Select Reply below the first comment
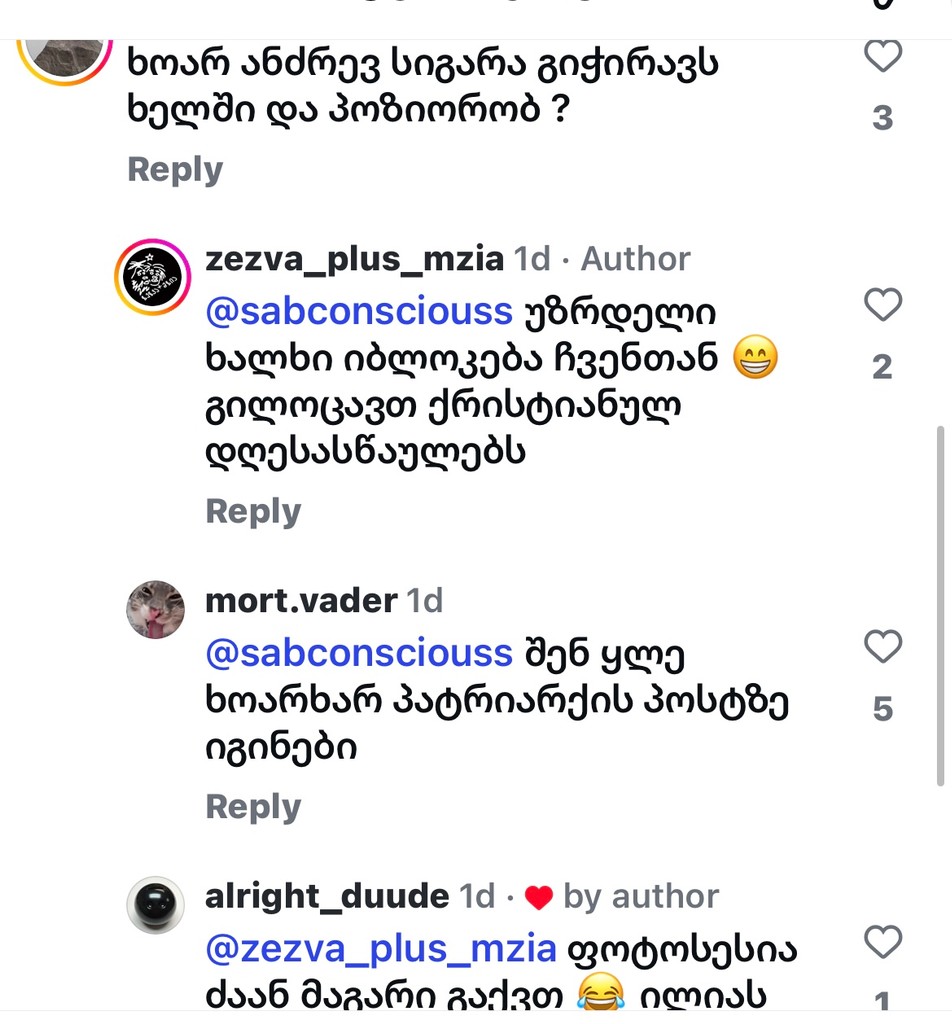The image size is (952, 1024). coord(174,170)
